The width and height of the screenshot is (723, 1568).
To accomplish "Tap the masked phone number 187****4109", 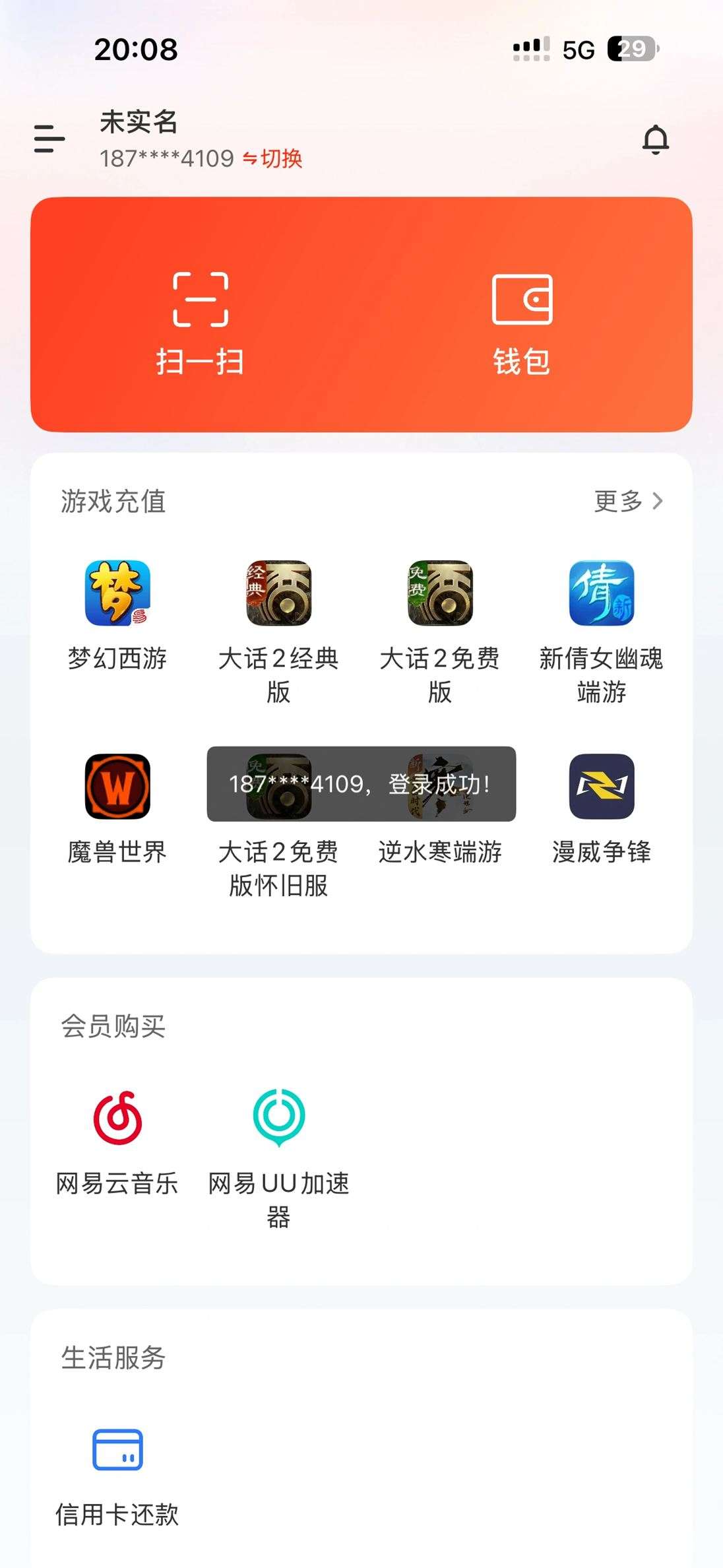I will click(165, 158).
